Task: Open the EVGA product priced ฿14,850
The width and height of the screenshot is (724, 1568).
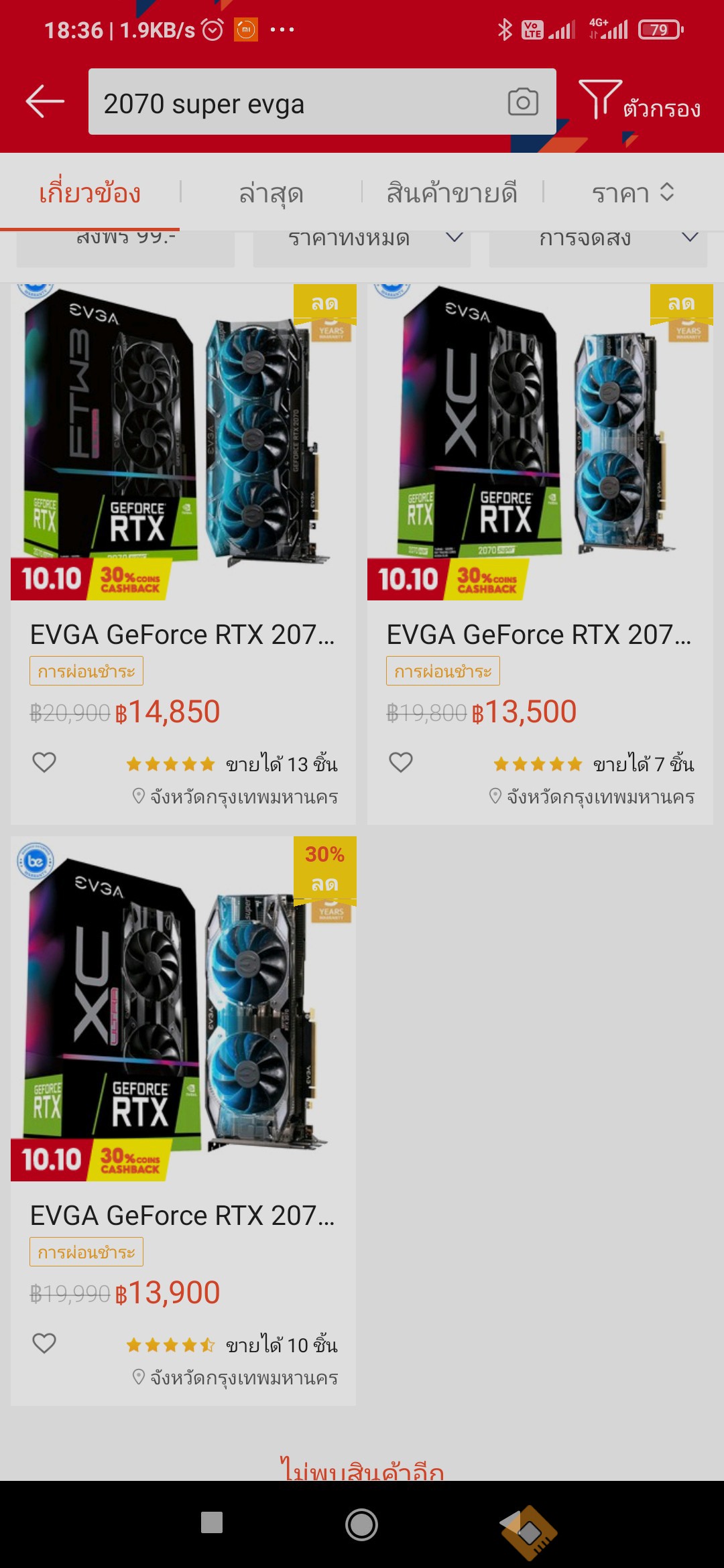Action: click(x=183, y=442)
